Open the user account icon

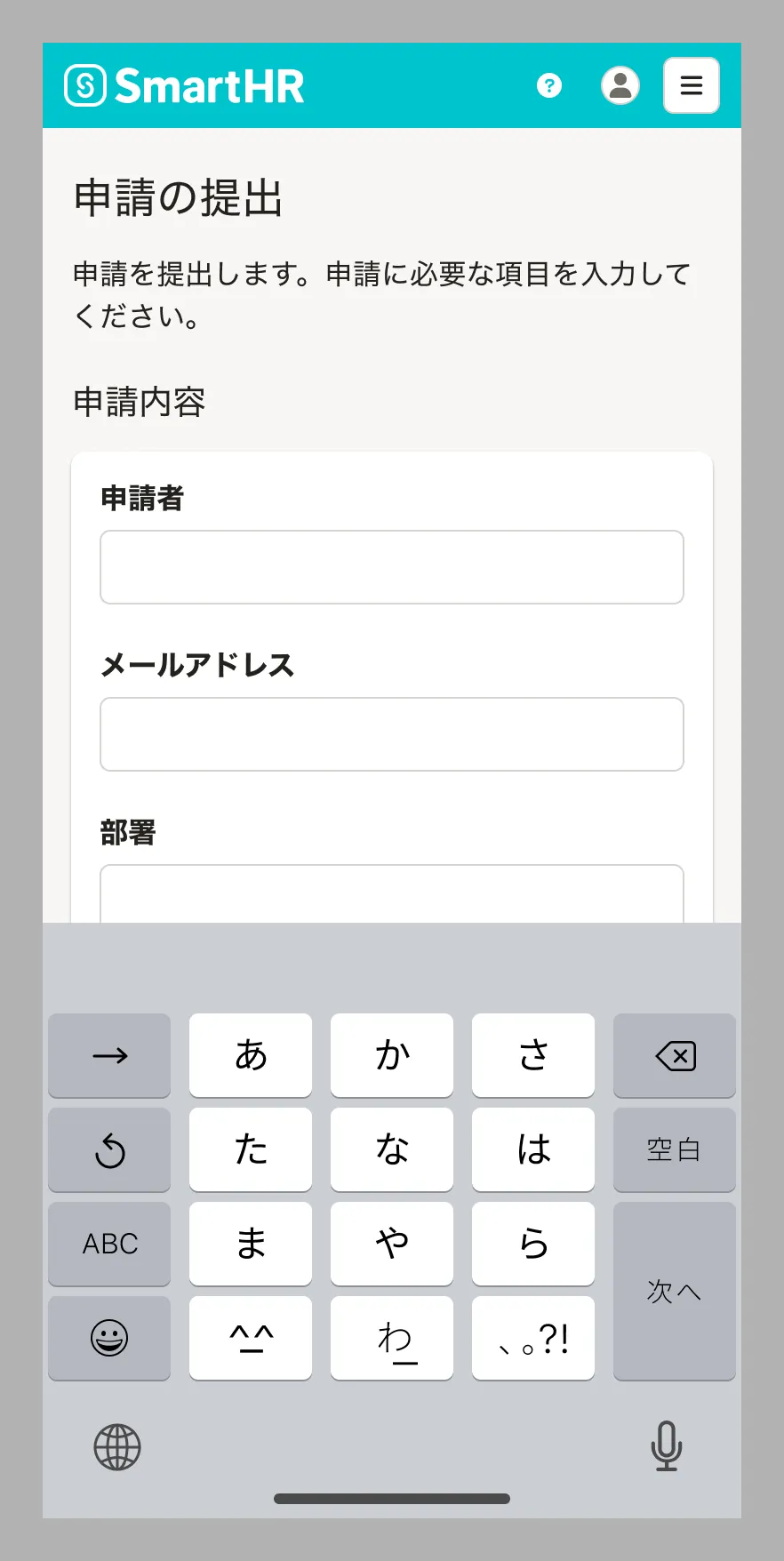pos(620,85)
